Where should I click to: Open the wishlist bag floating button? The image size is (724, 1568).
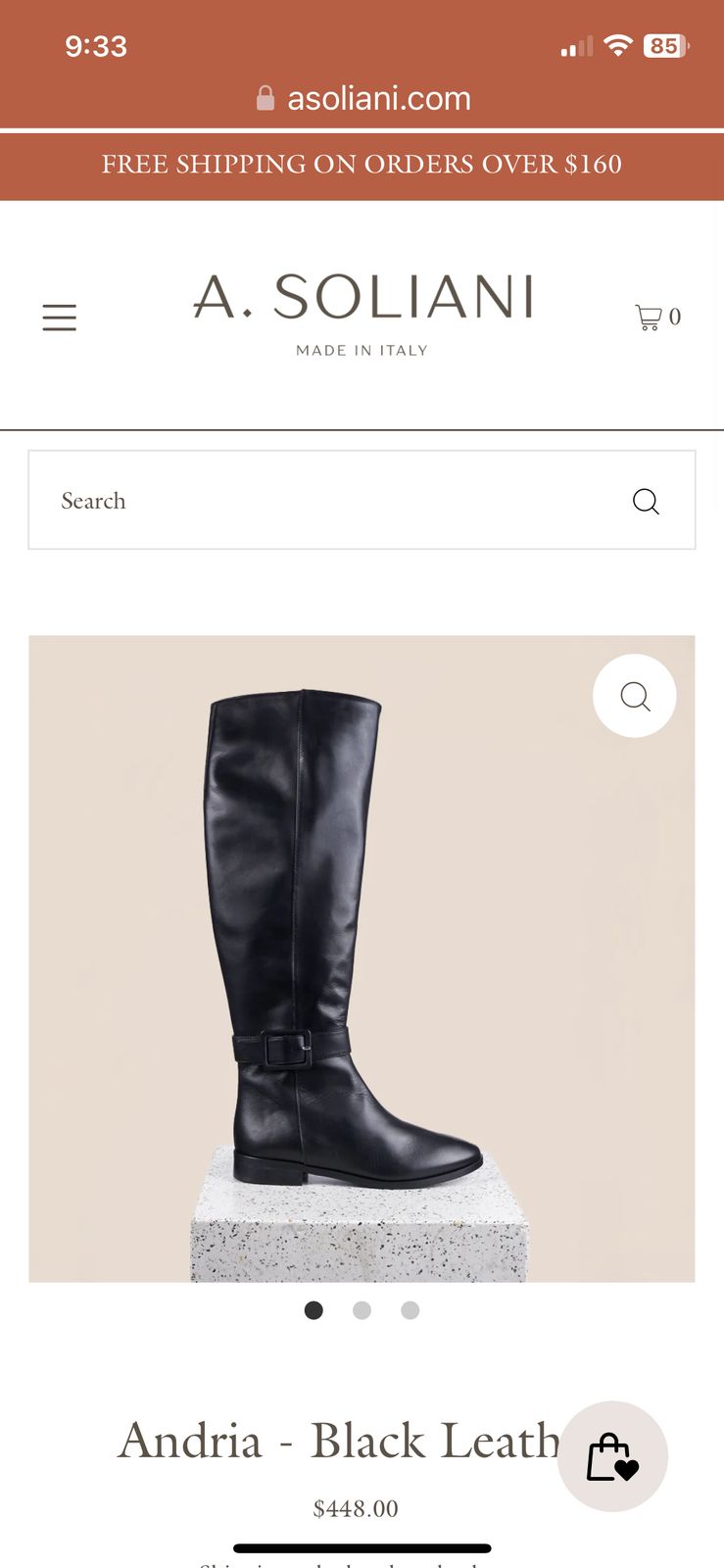click(612, 1456)
